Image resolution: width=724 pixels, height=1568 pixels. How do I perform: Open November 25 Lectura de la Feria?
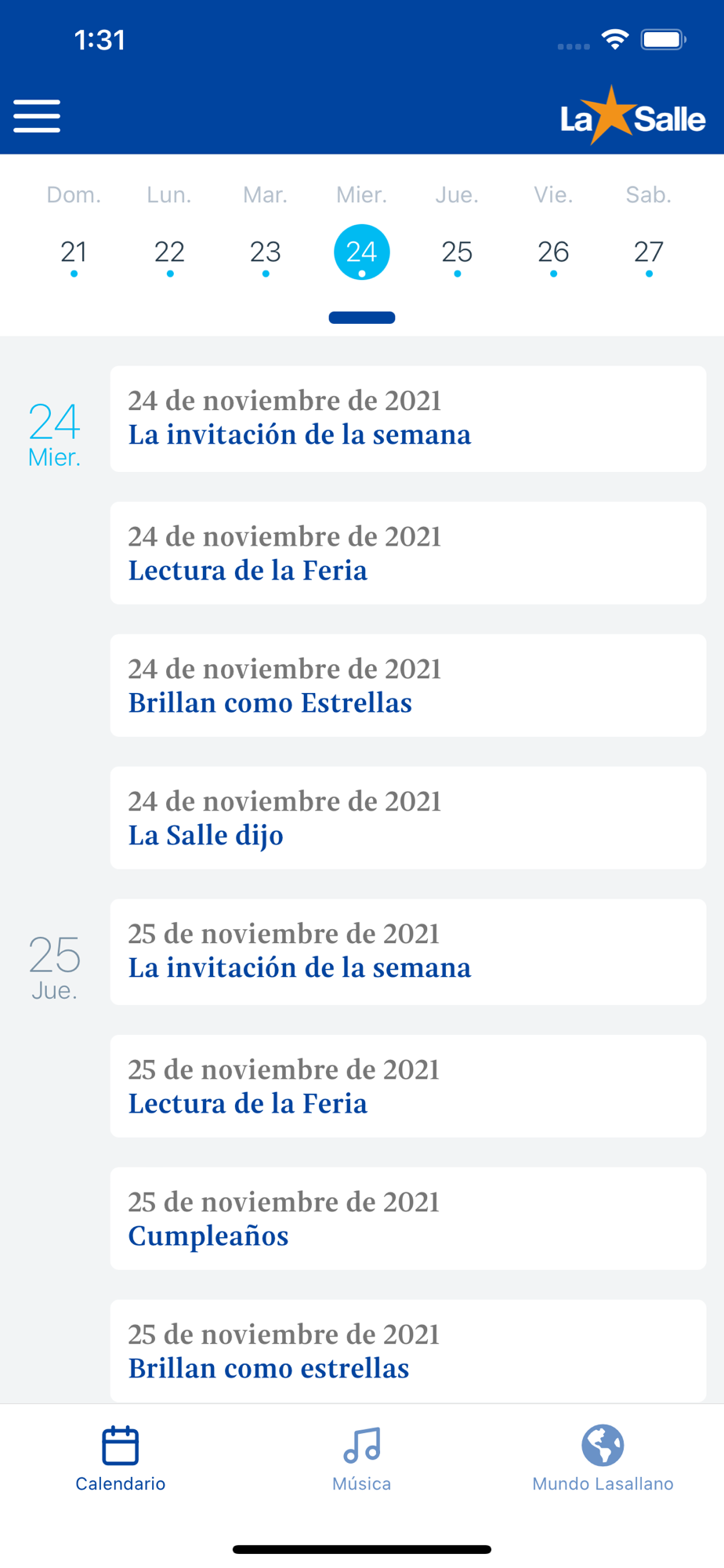pyautogui.click(x=408, y=1087)
